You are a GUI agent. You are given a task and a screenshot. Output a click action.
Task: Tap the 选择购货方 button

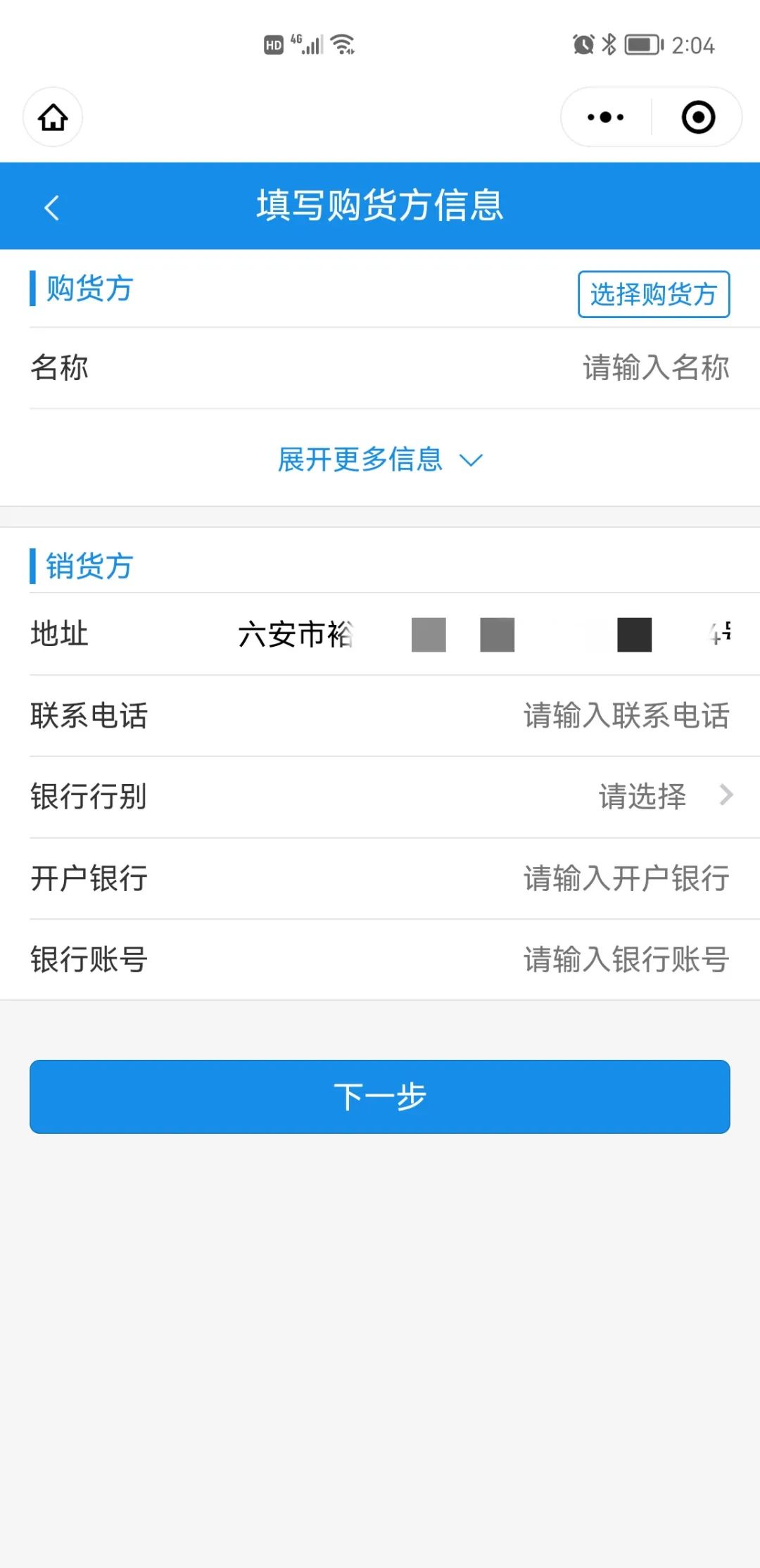(654, 294)
